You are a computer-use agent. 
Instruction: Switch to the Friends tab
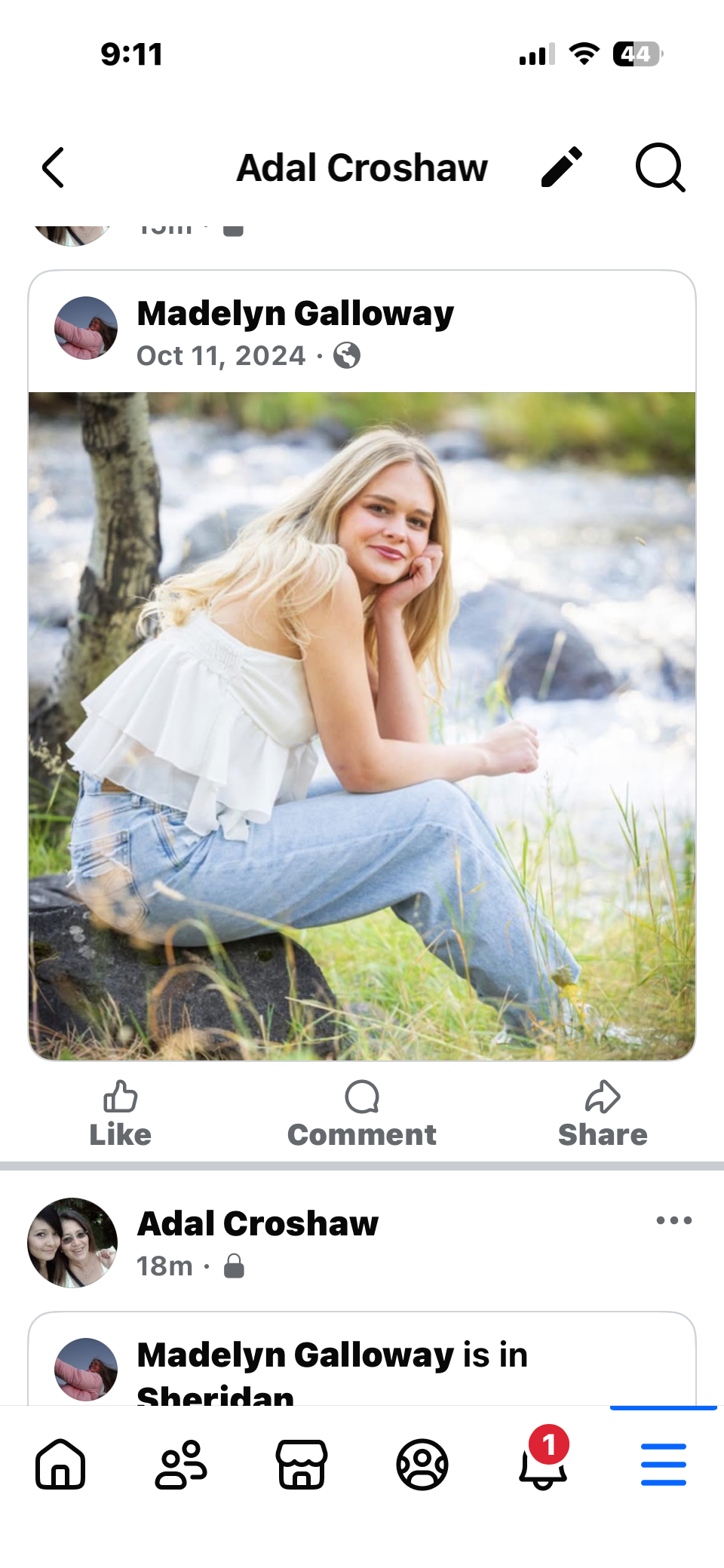pyautogui.click(x=181, y=1465)
